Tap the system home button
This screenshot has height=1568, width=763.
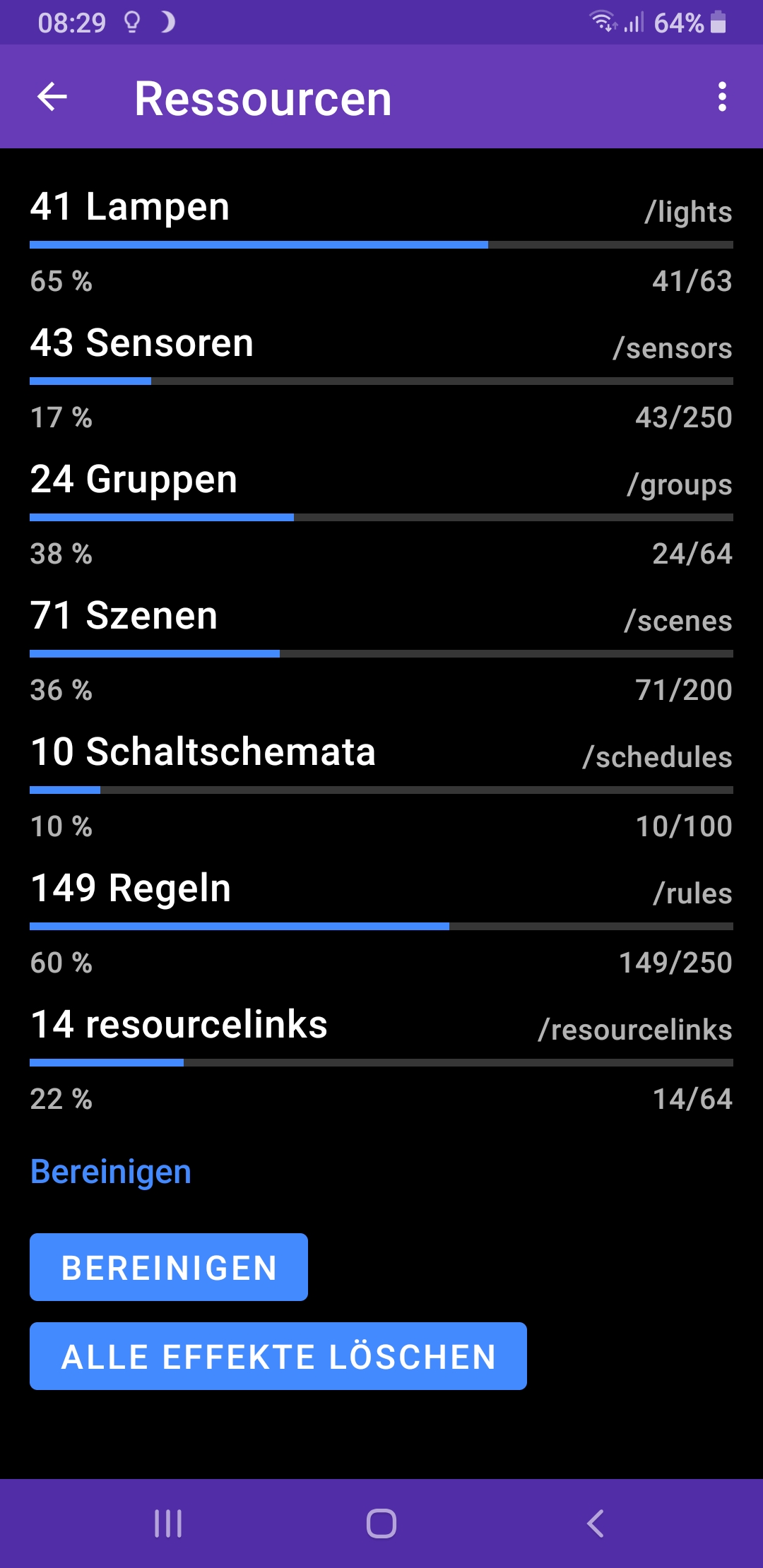click(381, 1524)
